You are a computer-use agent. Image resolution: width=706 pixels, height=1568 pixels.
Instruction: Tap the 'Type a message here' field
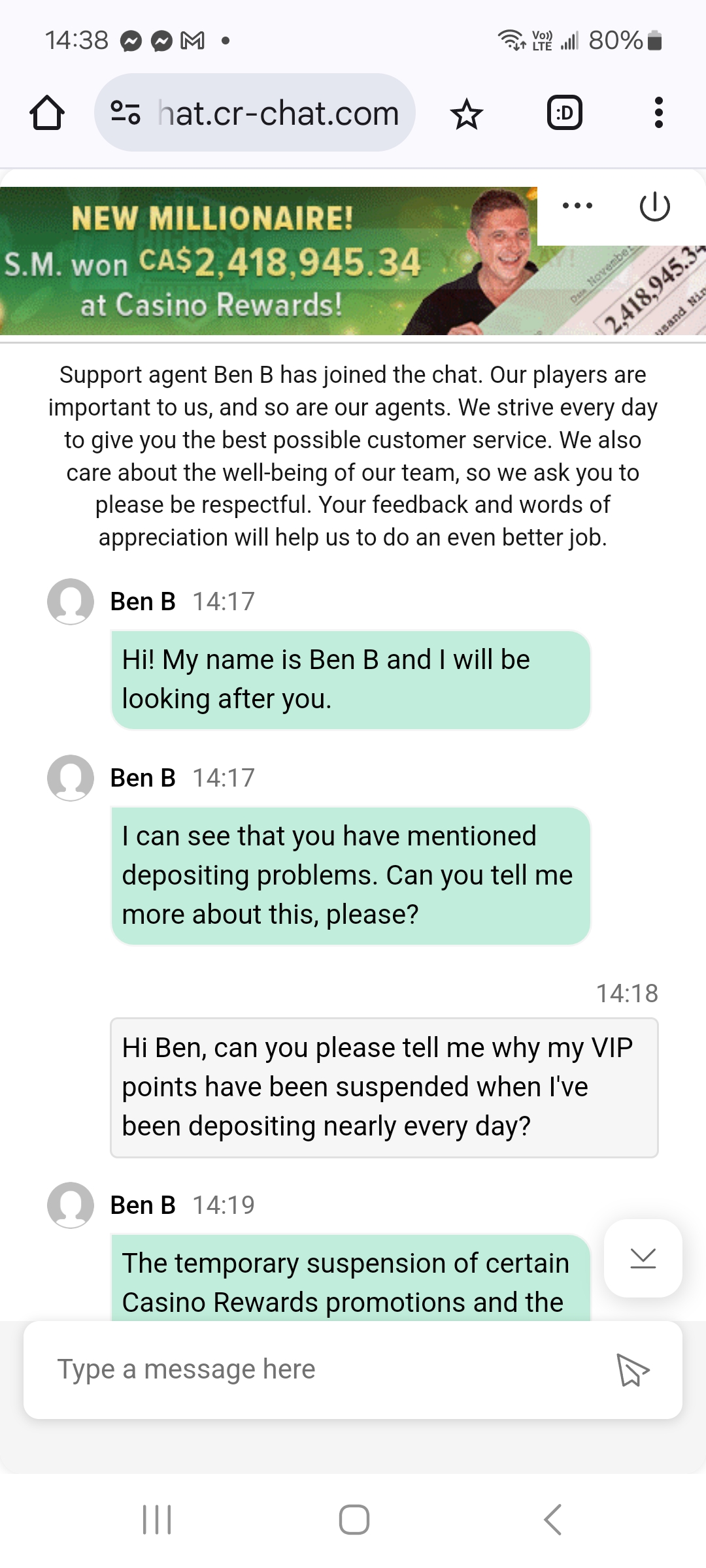pos(320,1369)
